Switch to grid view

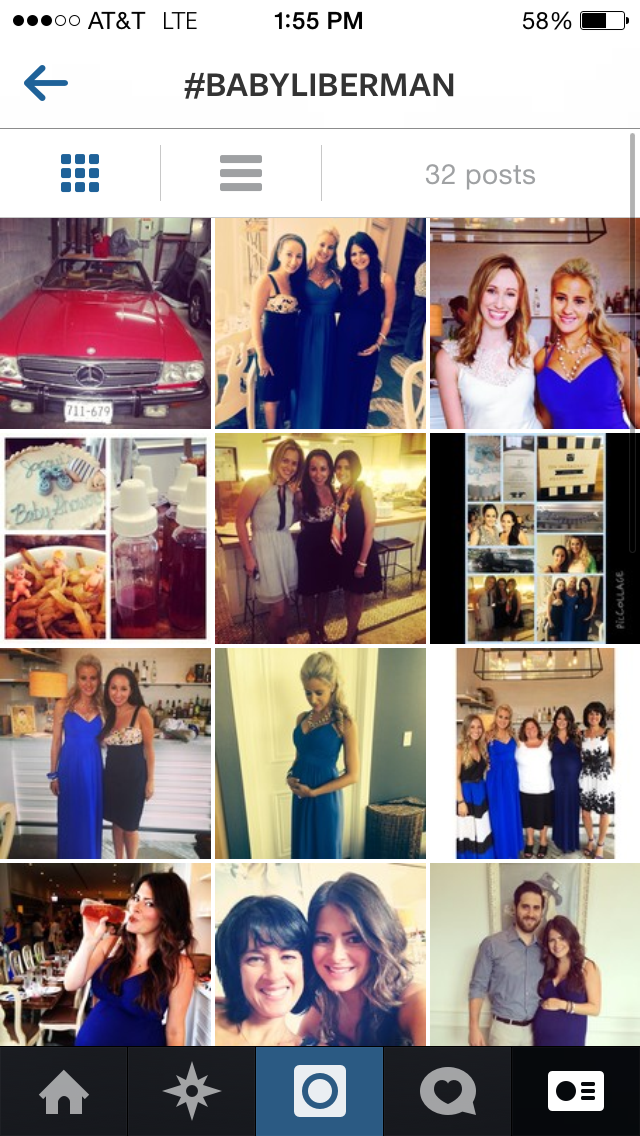pos(80,173)
